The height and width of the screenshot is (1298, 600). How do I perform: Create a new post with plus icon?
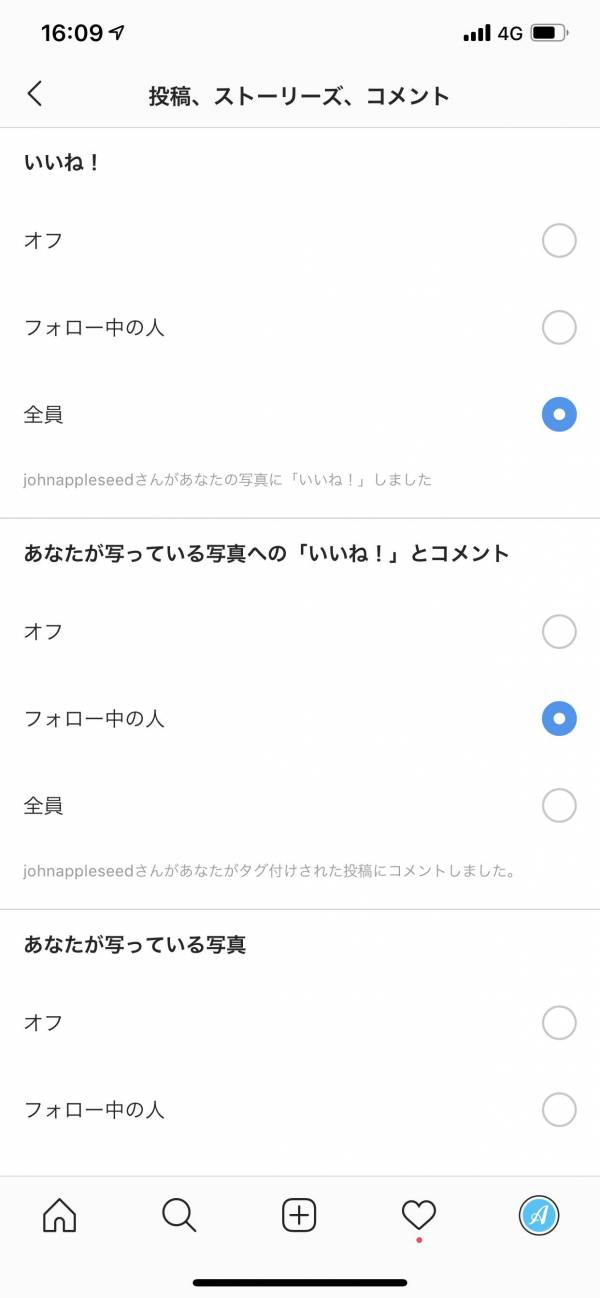[x=299, y=1216]
